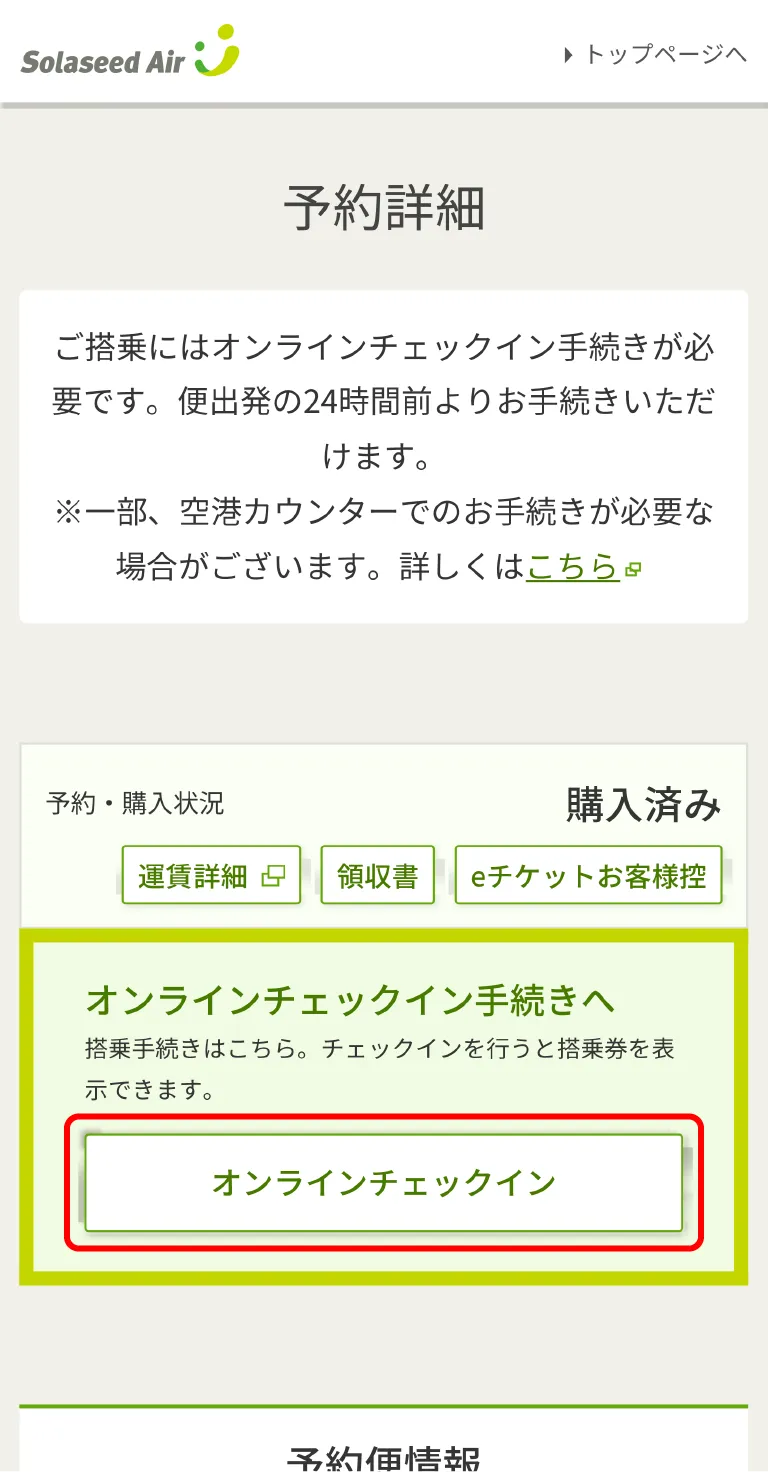
Task: Open the こちら details link
Action: click(x=574, y=567)
